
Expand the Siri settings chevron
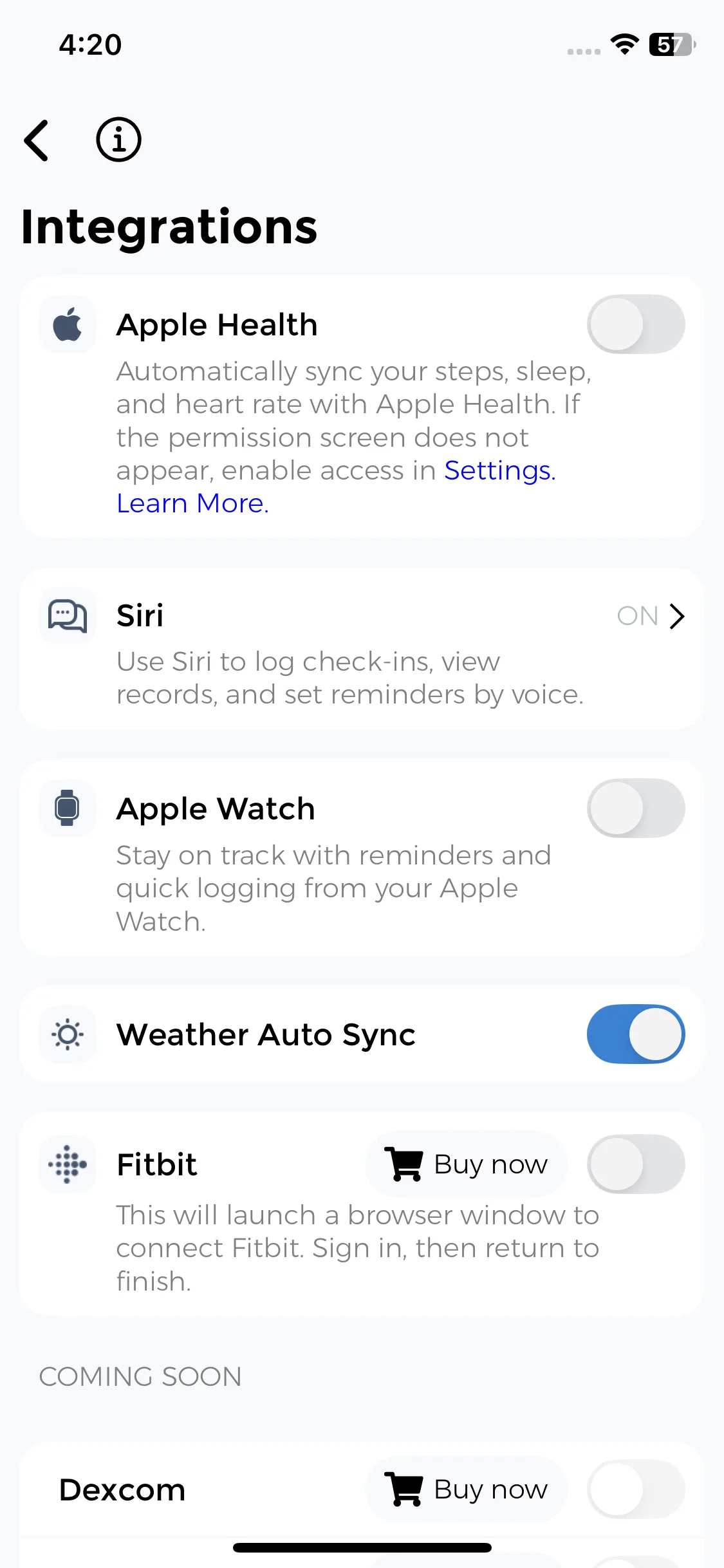(x=678, y=616)
